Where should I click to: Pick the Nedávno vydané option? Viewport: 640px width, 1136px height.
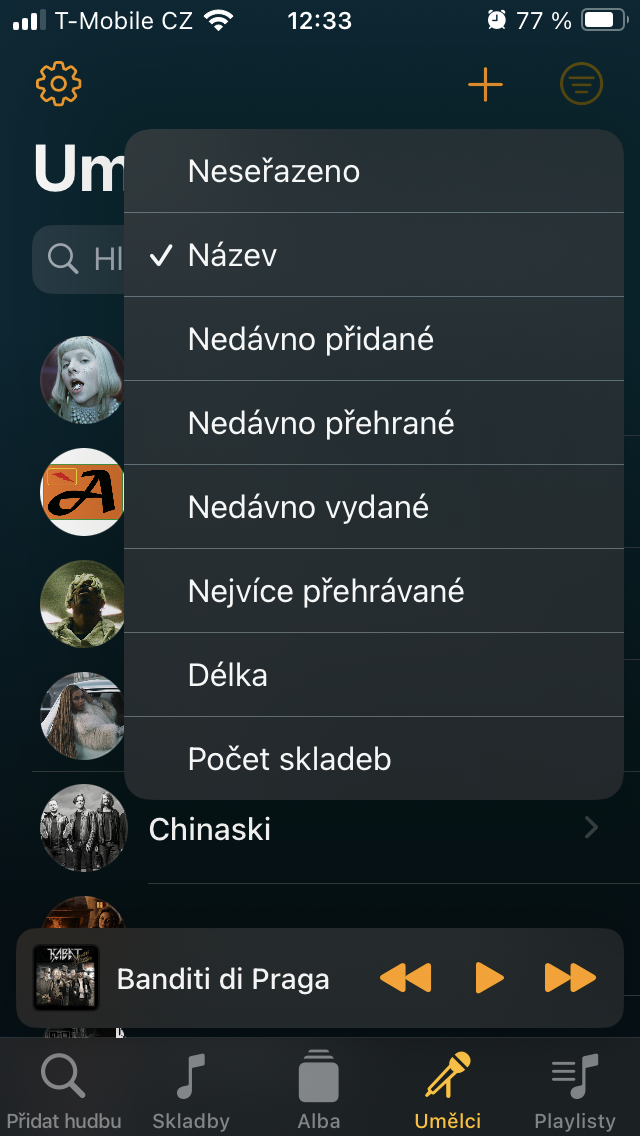[x=374, y=507]
